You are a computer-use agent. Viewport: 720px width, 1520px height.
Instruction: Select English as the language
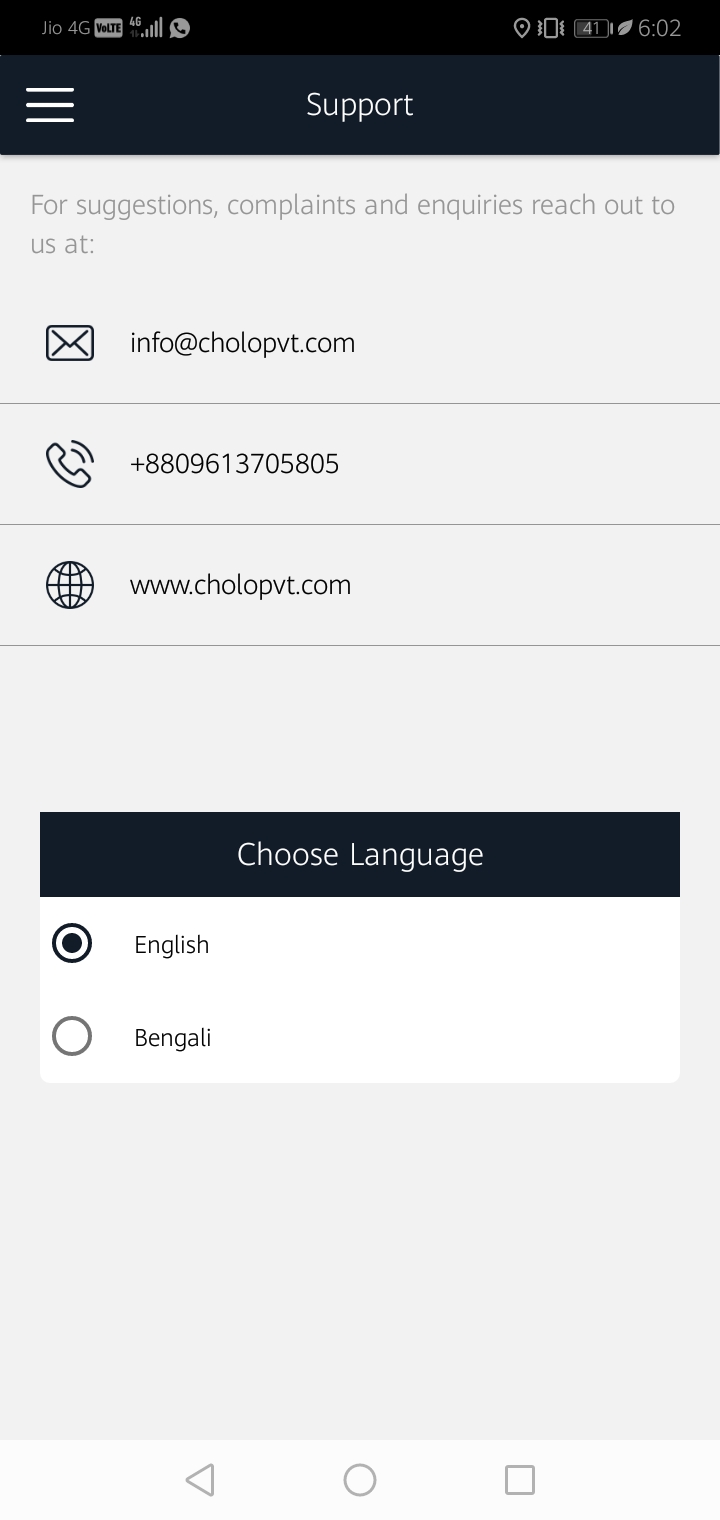360,944
